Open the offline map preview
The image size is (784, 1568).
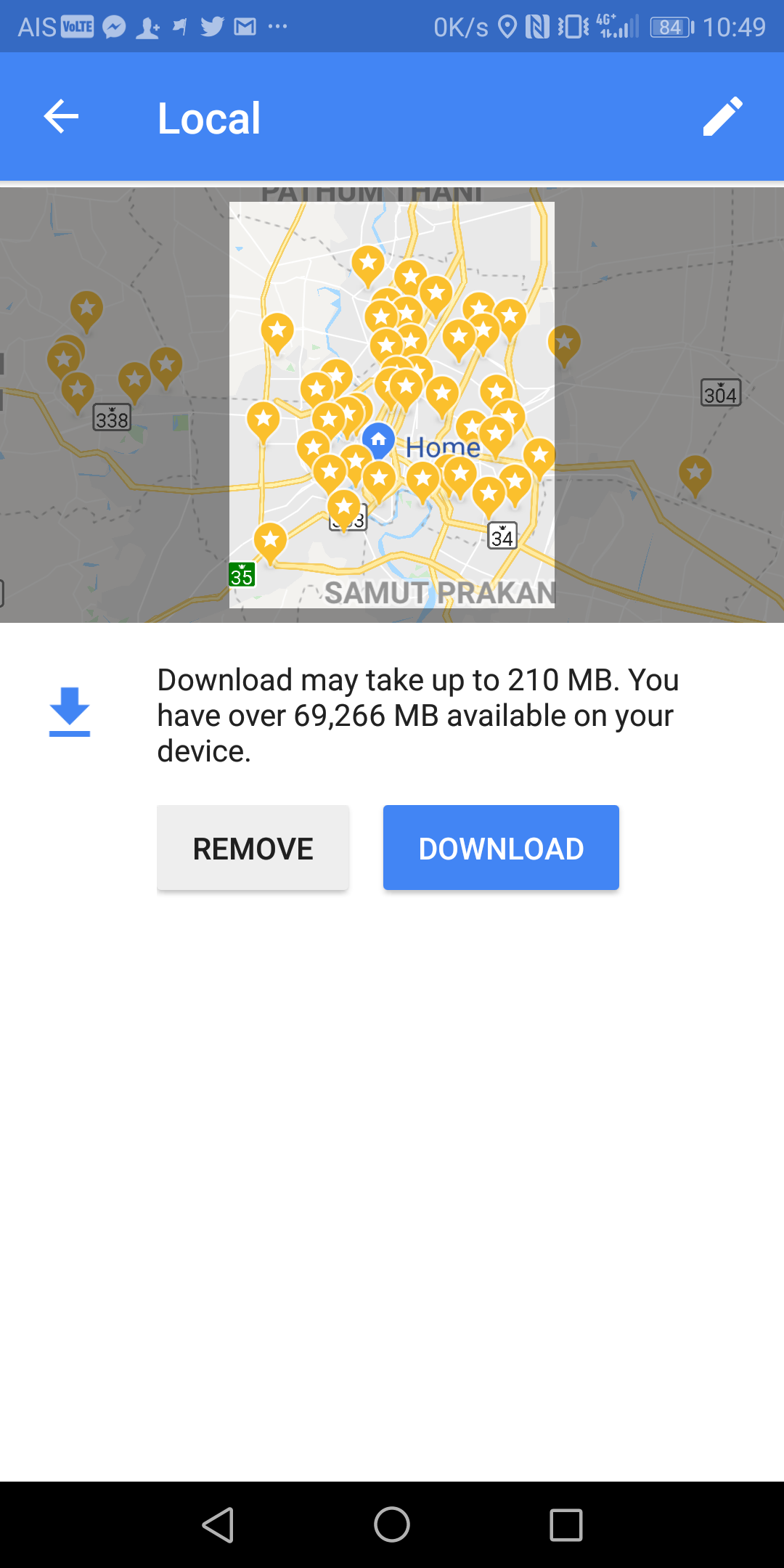coord(392,405)
